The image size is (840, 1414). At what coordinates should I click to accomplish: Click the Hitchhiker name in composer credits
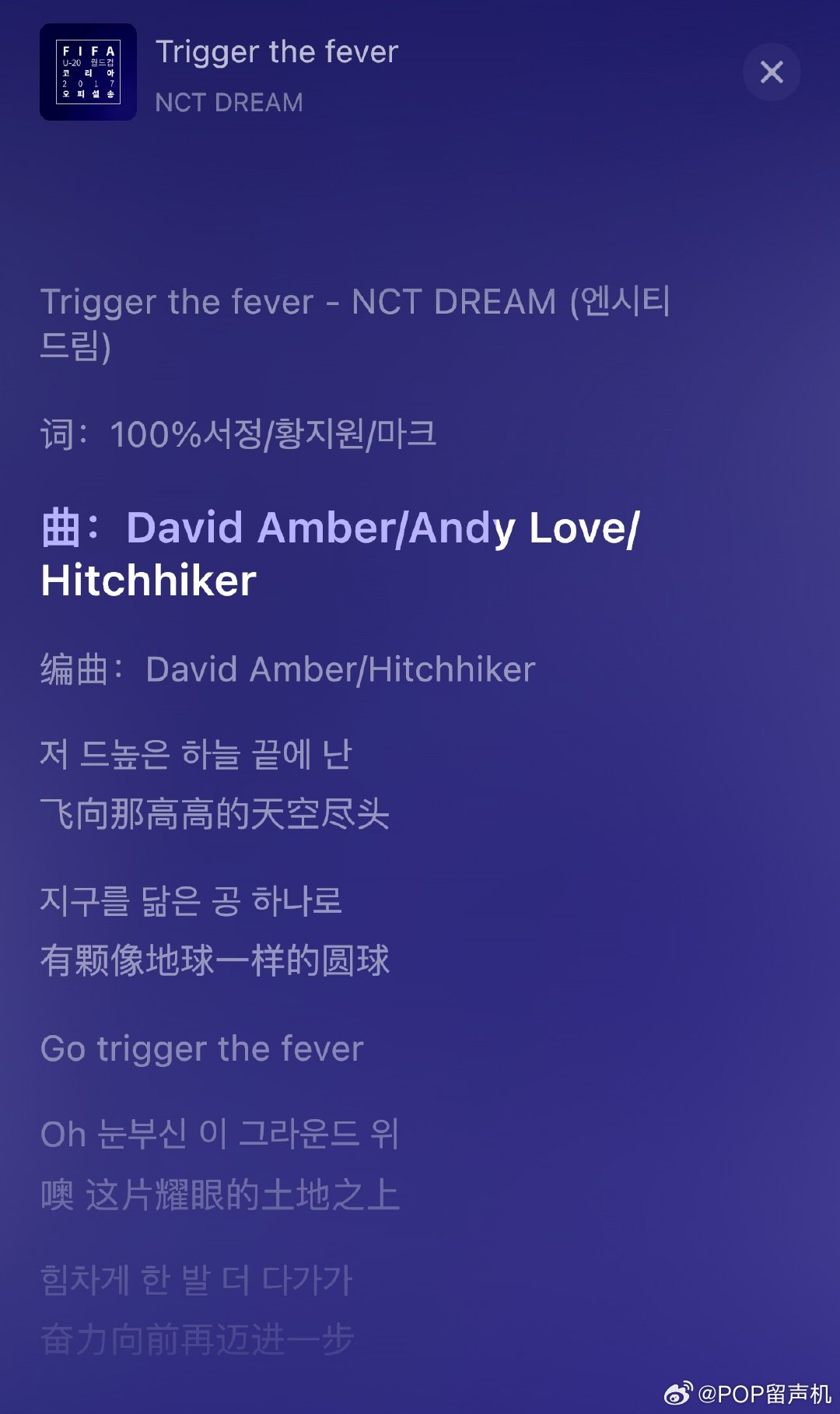(x=149, y=581)
